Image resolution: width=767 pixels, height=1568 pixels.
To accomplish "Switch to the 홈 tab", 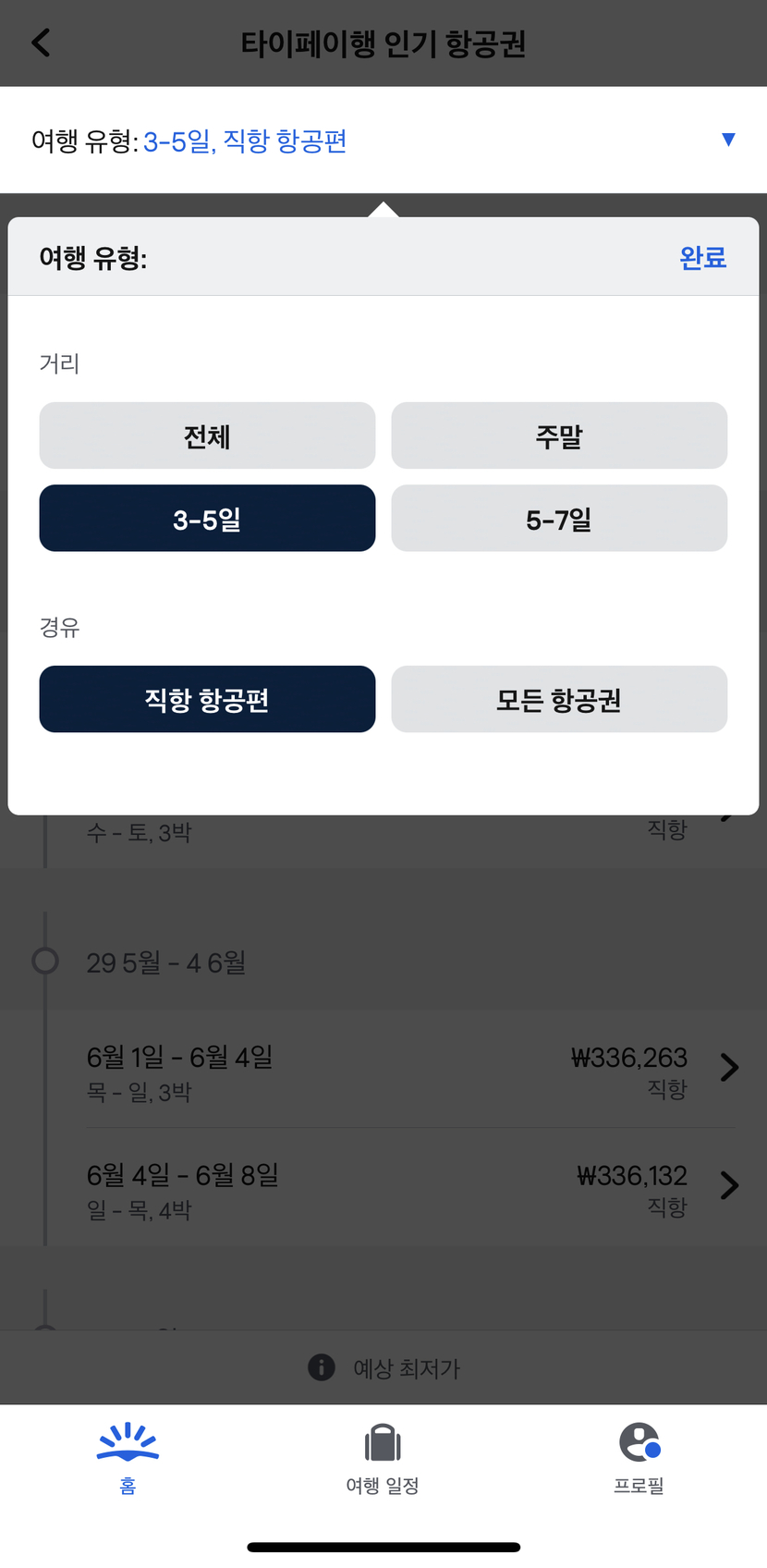I will pos(128,1458).
